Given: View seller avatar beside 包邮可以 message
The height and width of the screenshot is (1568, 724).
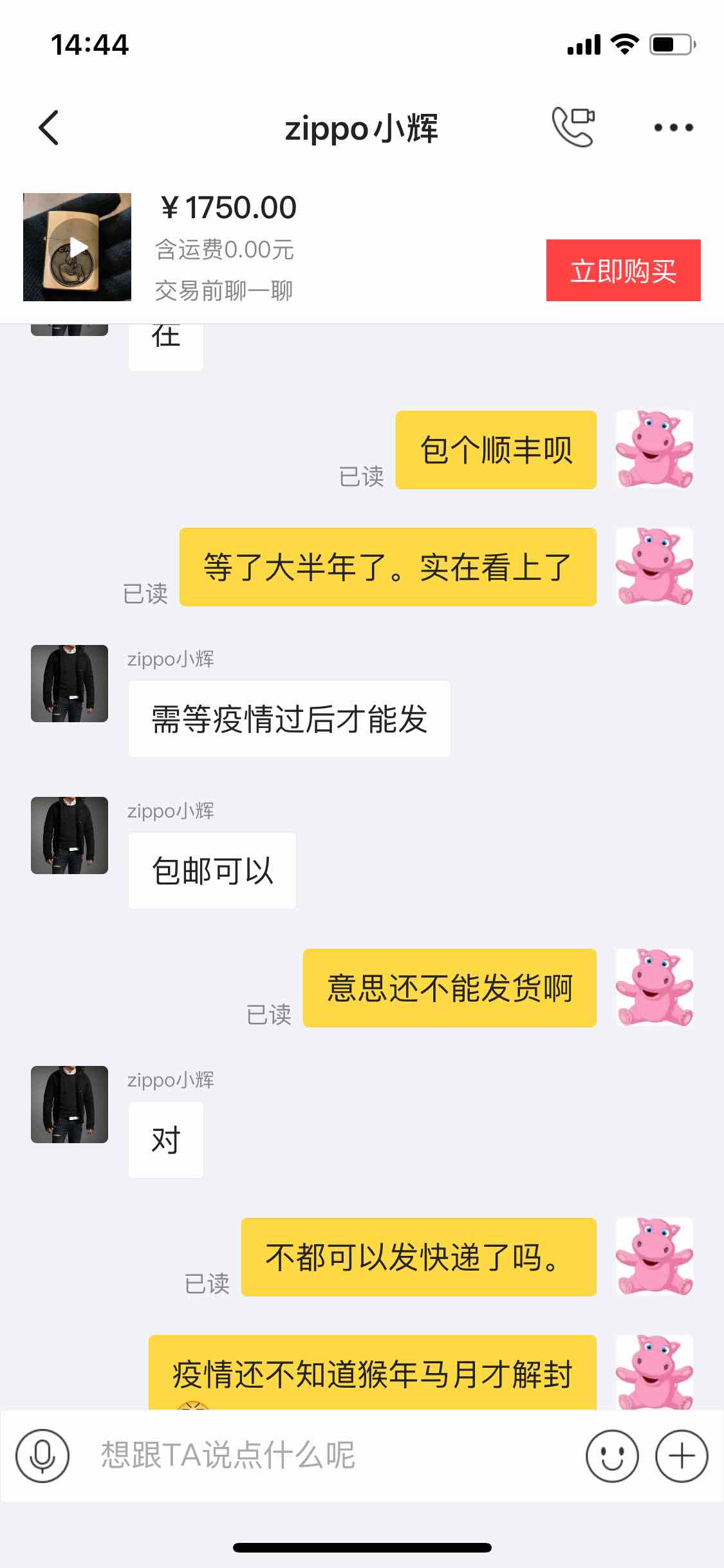Looking at the screenshot, I should 70,835.
